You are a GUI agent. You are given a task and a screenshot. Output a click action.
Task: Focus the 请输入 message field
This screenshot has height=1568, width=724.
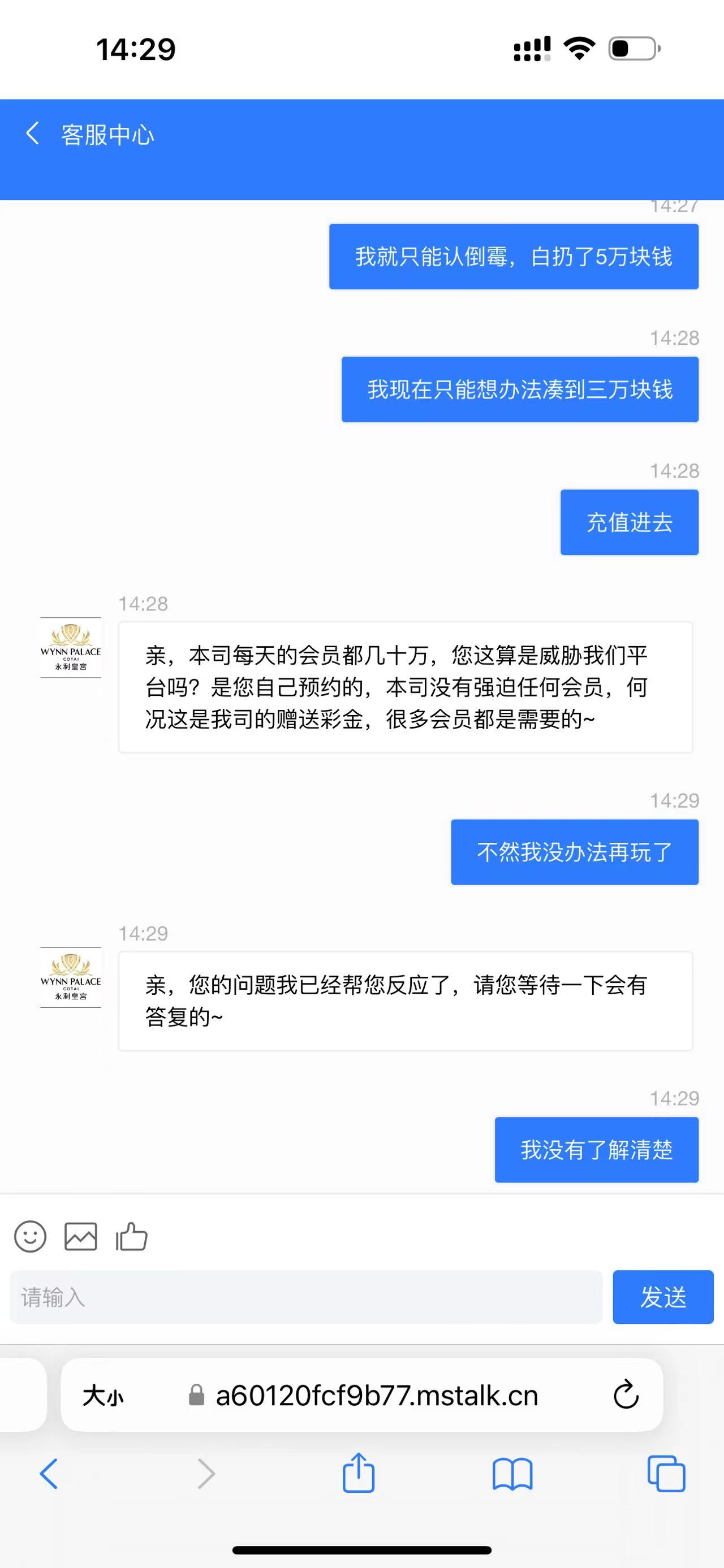point(306,1297)
